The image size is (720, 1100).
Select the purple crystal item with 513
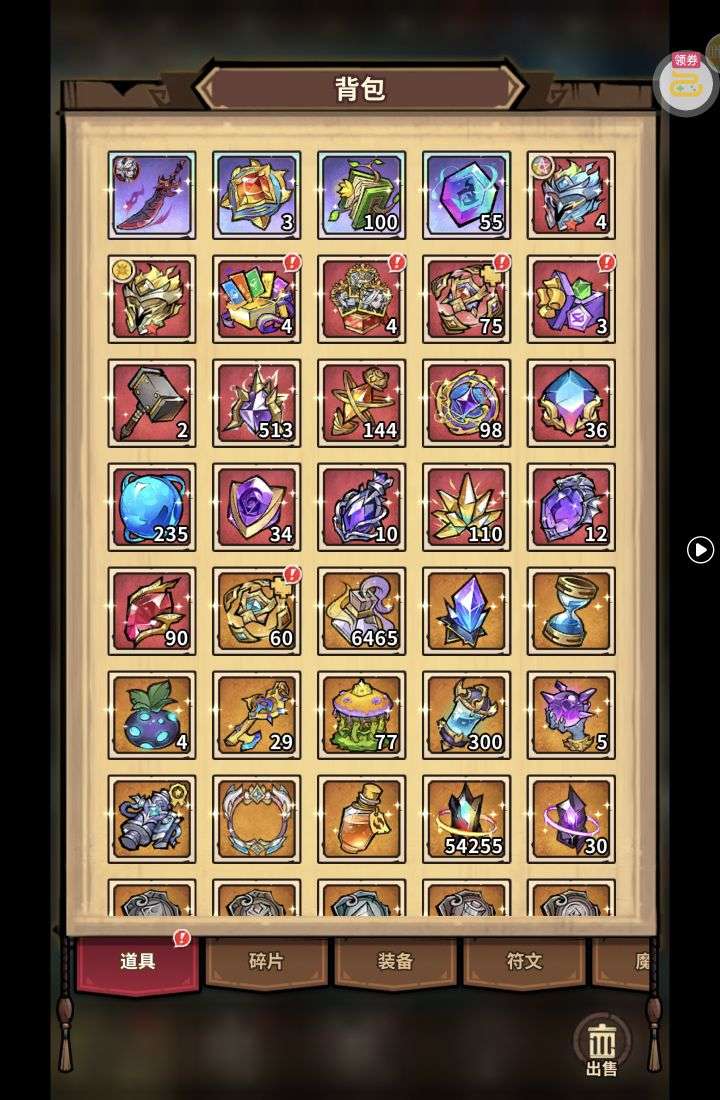(x=257, y=403)
